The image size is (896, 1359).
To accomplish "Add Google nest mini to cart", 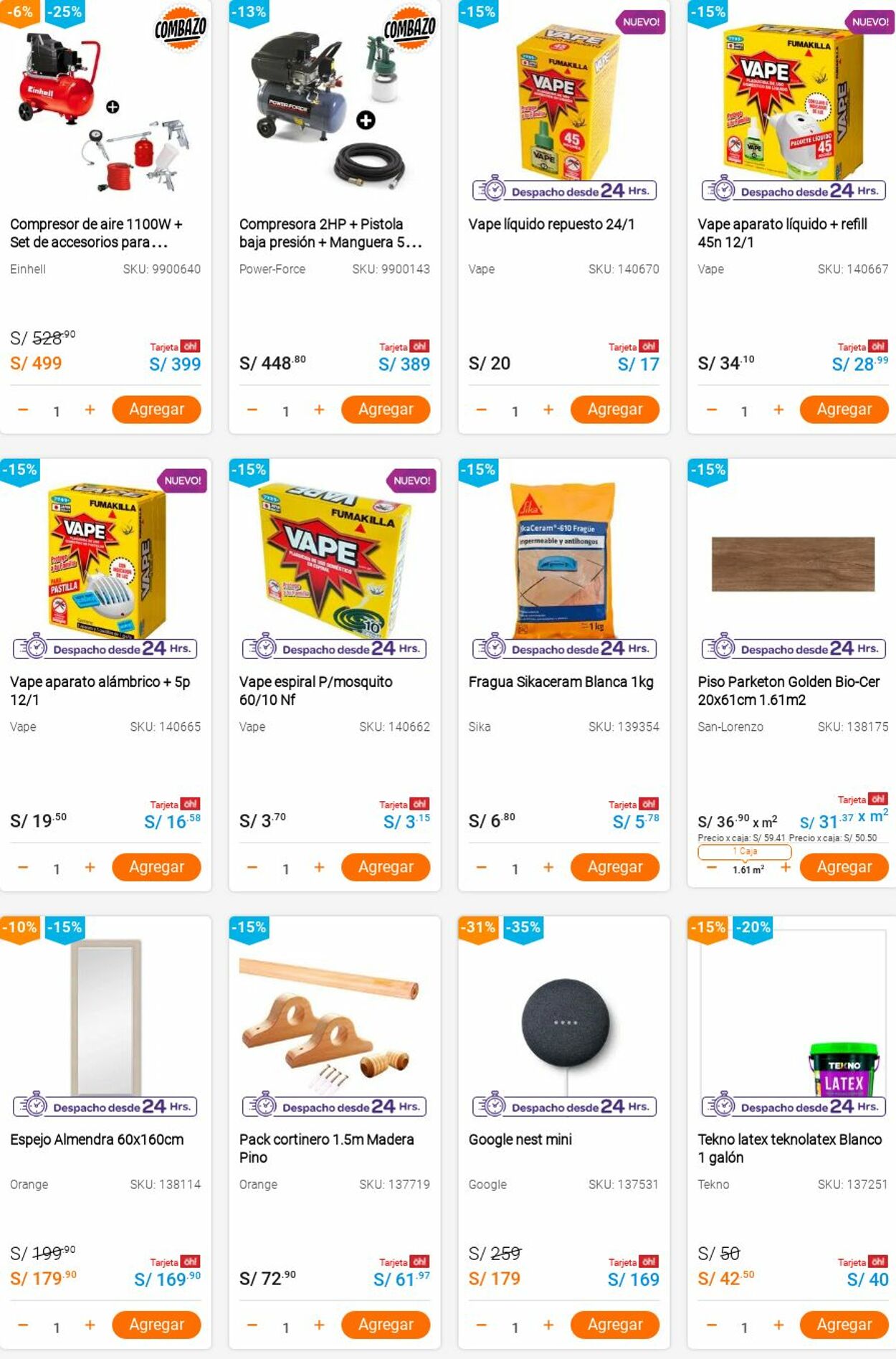I will click(614, 1325).
